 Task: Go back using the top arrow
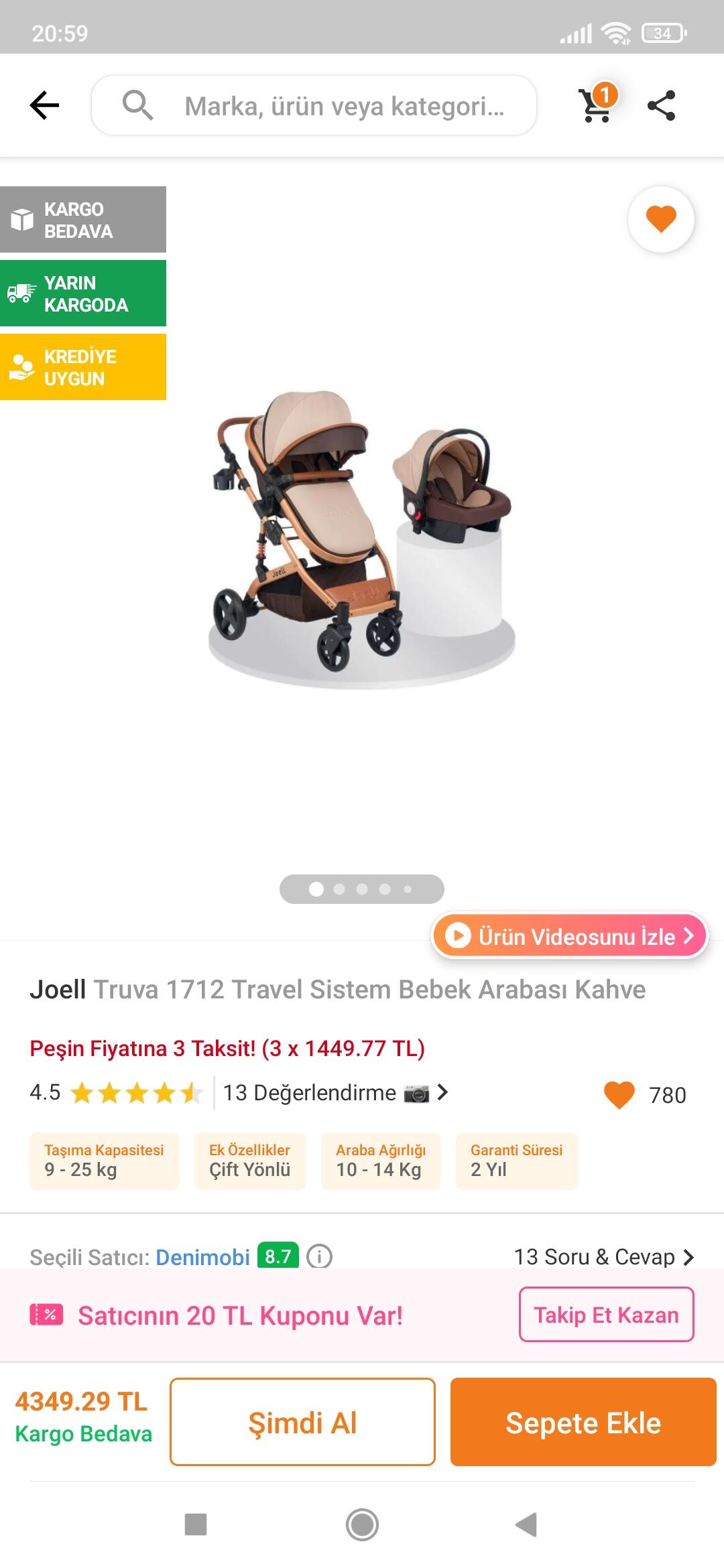45,106
